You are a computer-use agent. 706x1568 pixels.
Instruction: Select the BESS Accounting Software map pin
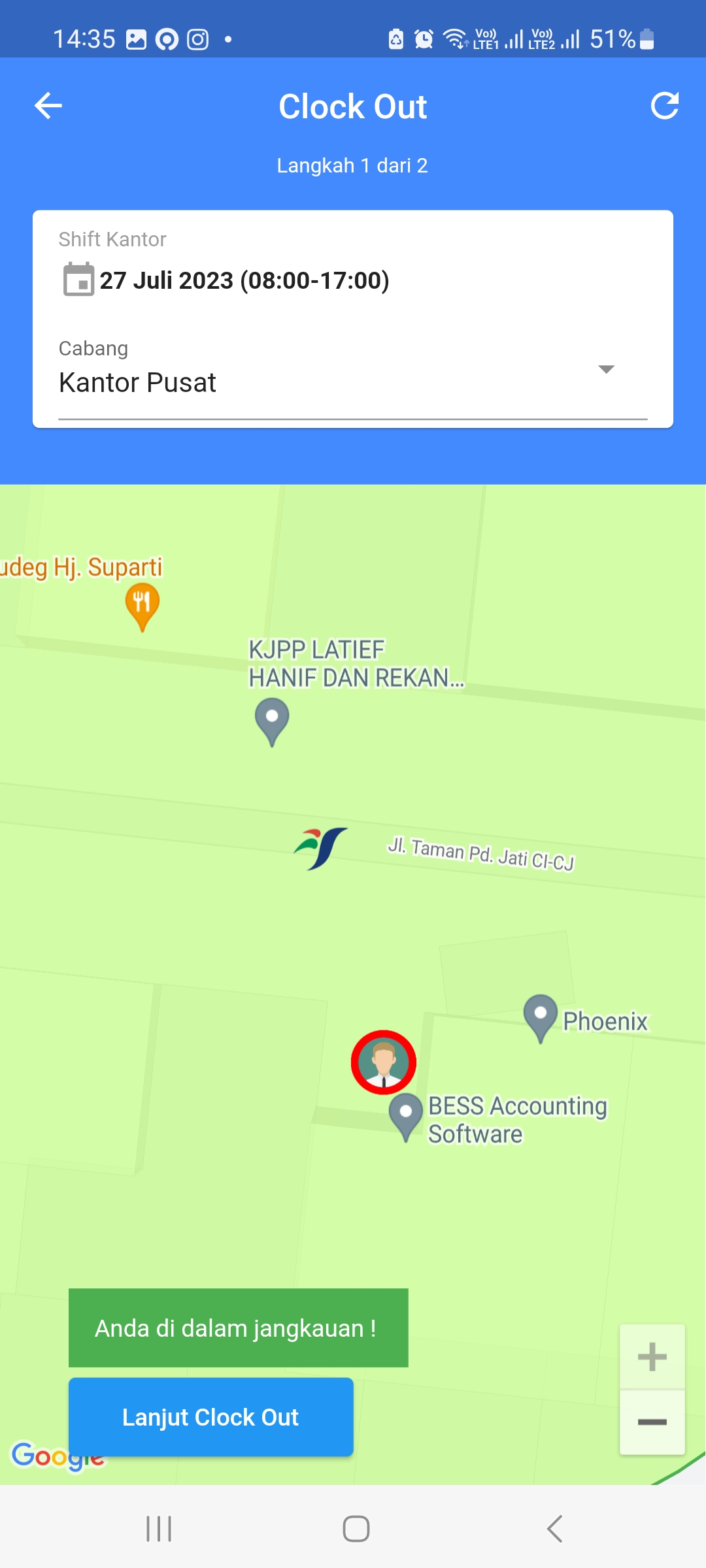pyautogui.click(x=406, y=1113)
